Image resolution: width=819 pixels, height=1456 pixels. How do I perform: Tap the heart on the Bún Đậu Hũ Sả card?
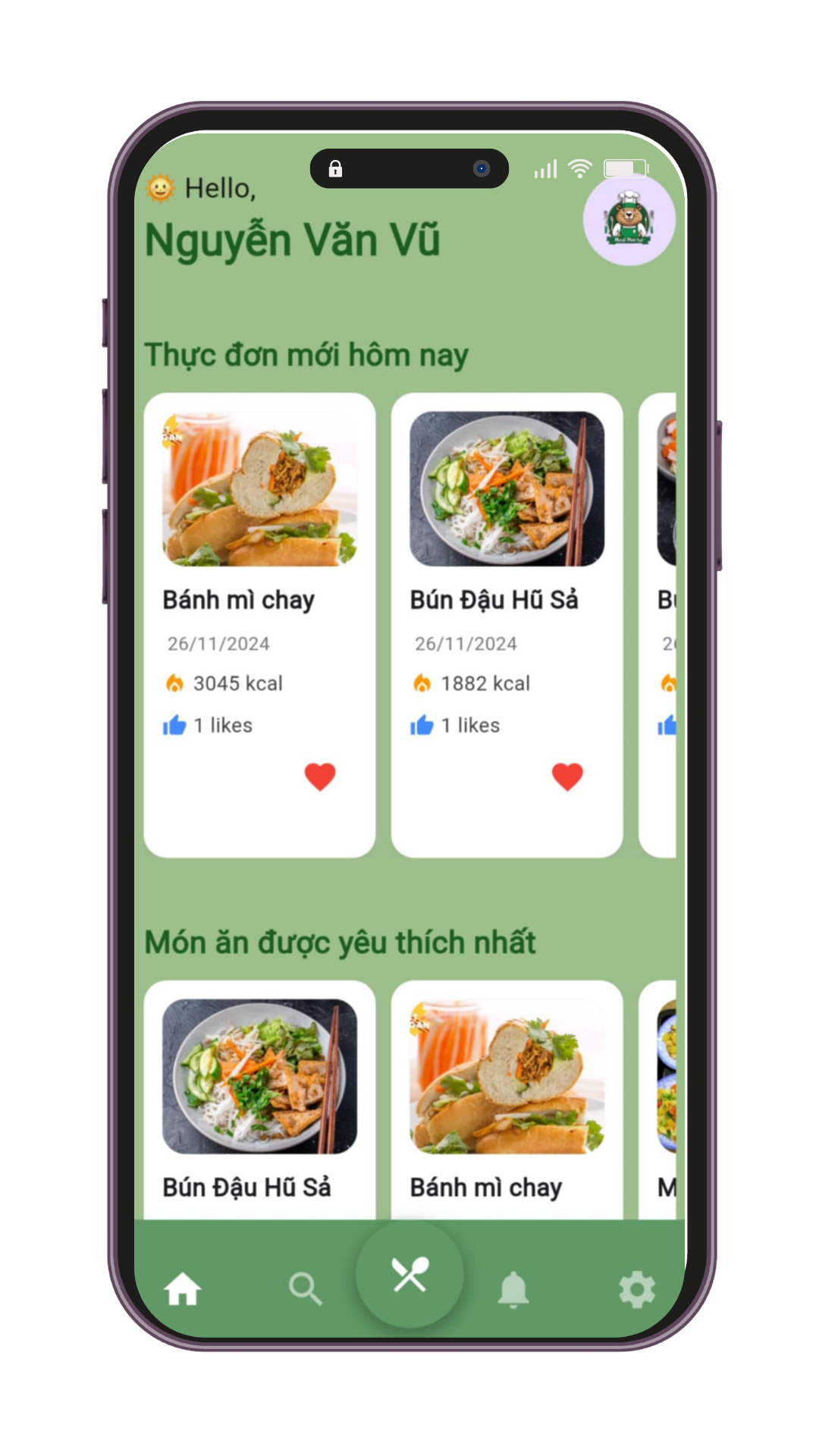pos(567,777)
